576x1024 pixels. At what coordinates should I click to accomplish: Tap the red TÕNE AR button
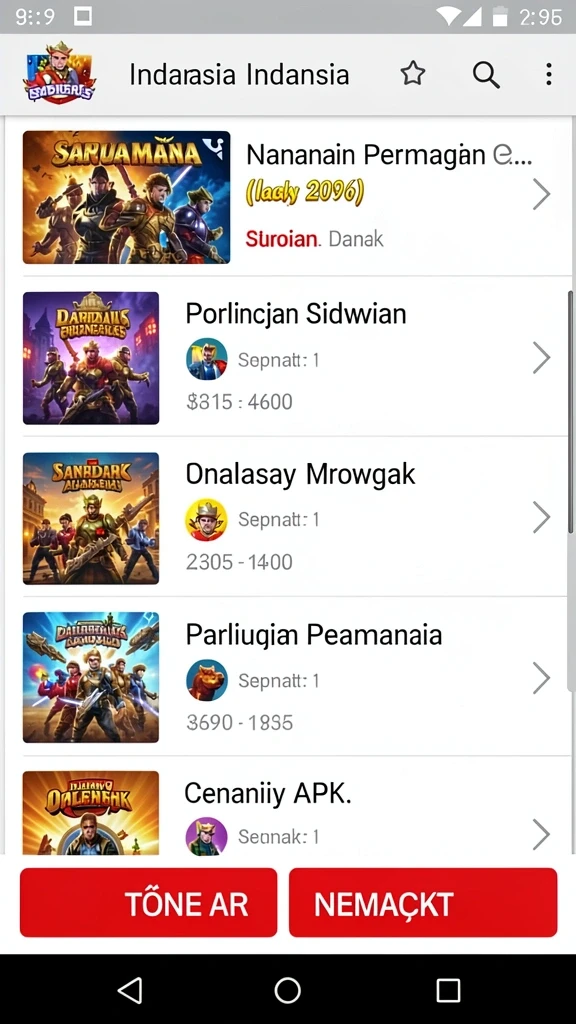(148, 903)
